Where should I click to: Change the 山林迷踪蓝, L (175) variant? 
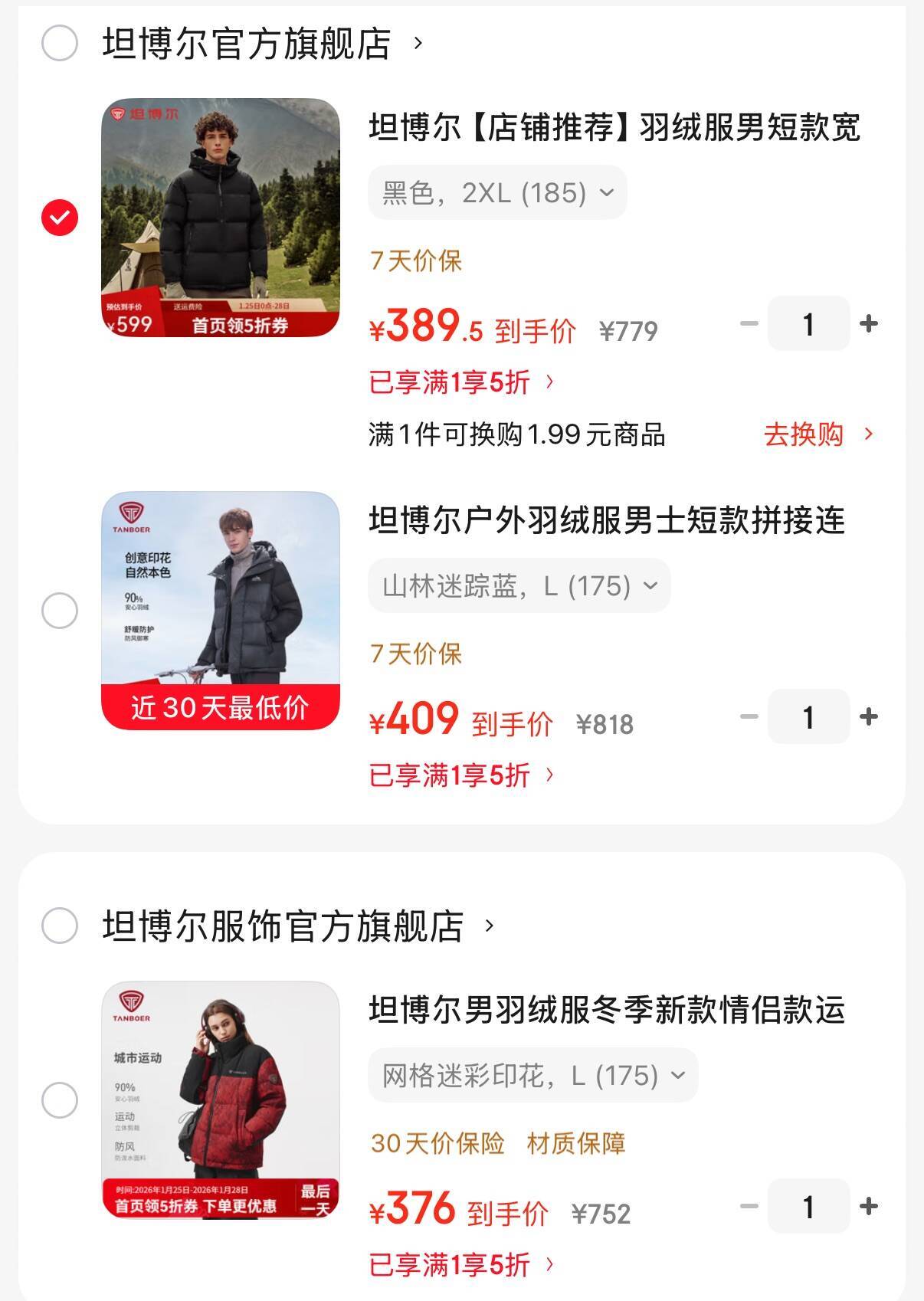tap(519, 586)
